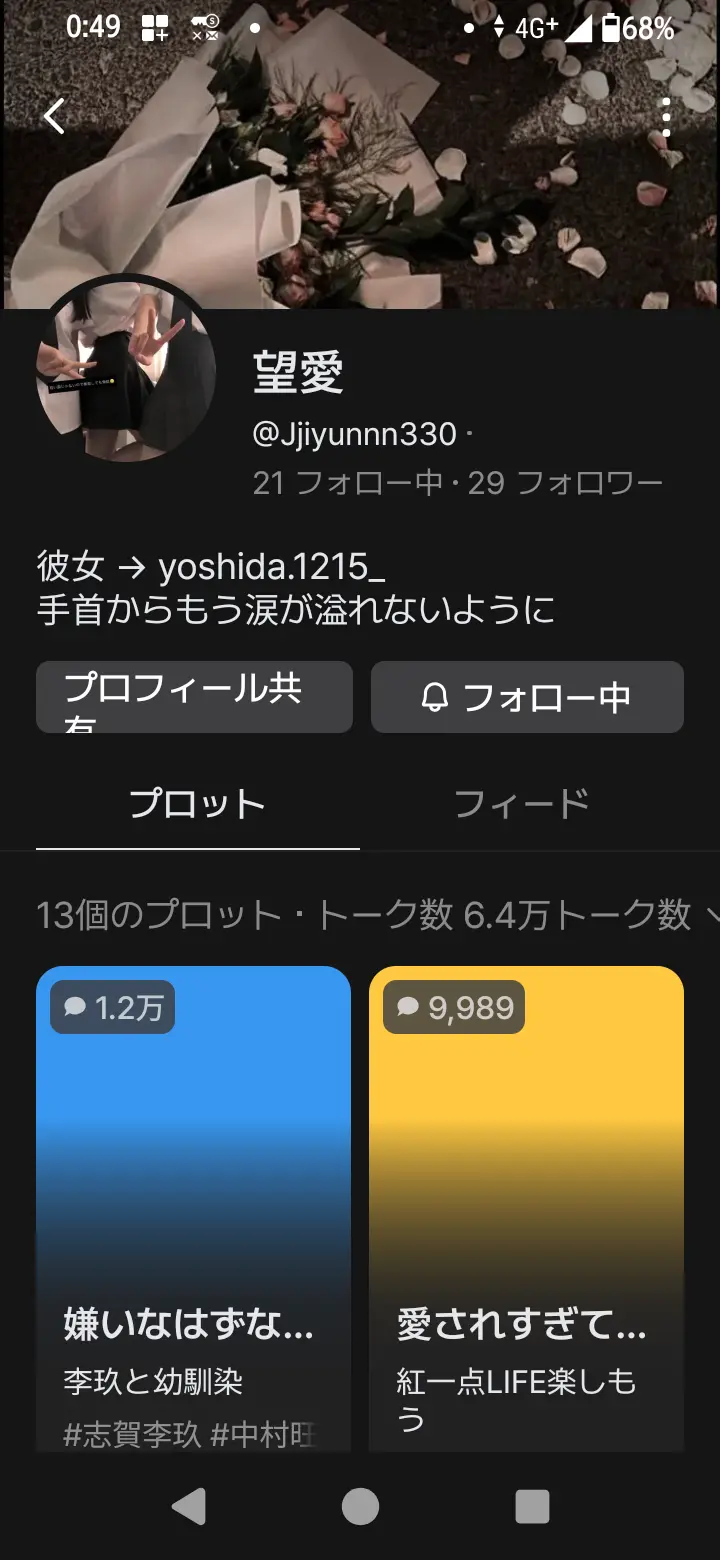Open the yellow plot card 愛されすぎて...
Viewport: 720px width, 1560px height.
[527, 1208]
